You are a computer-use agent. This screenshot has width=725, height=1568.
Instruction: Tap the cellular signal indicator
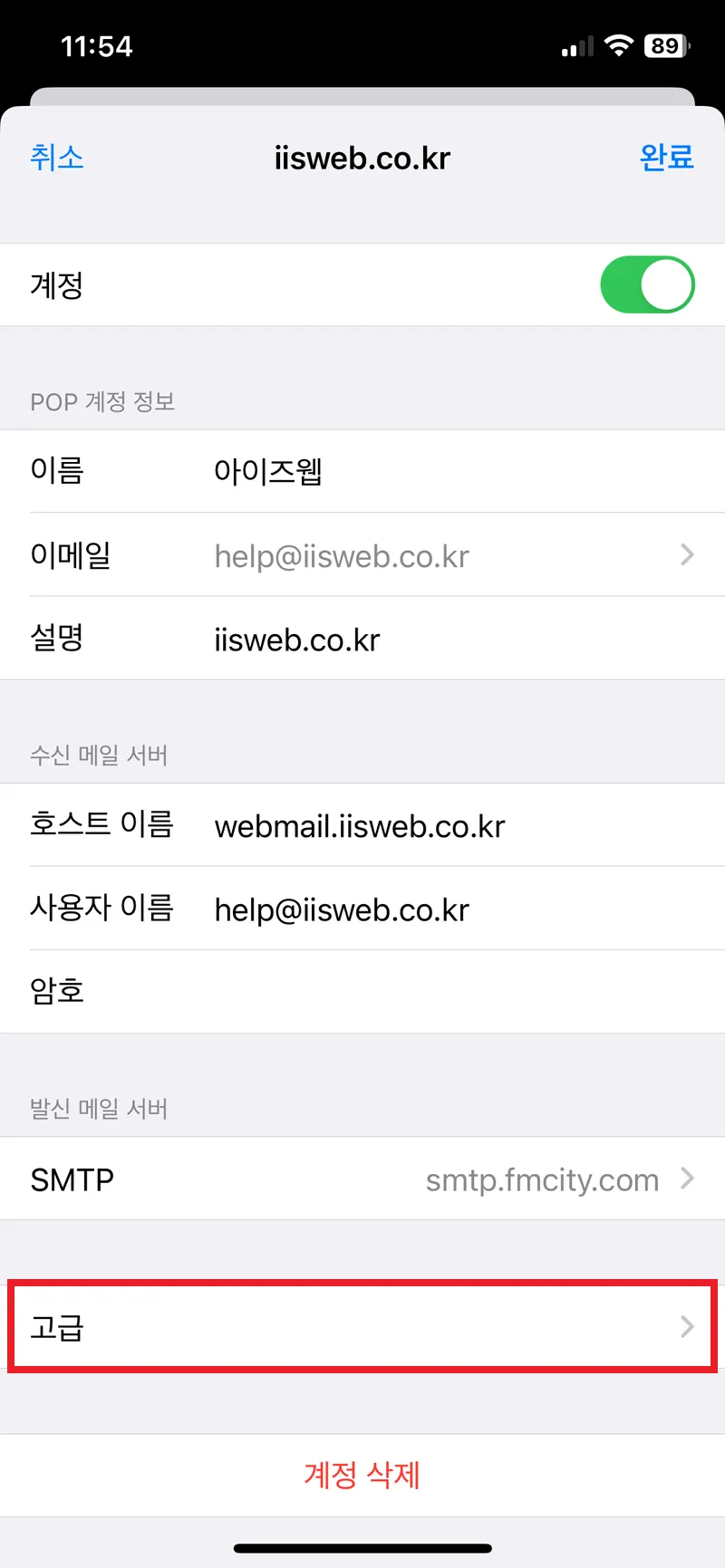click(x=575, y=45)
